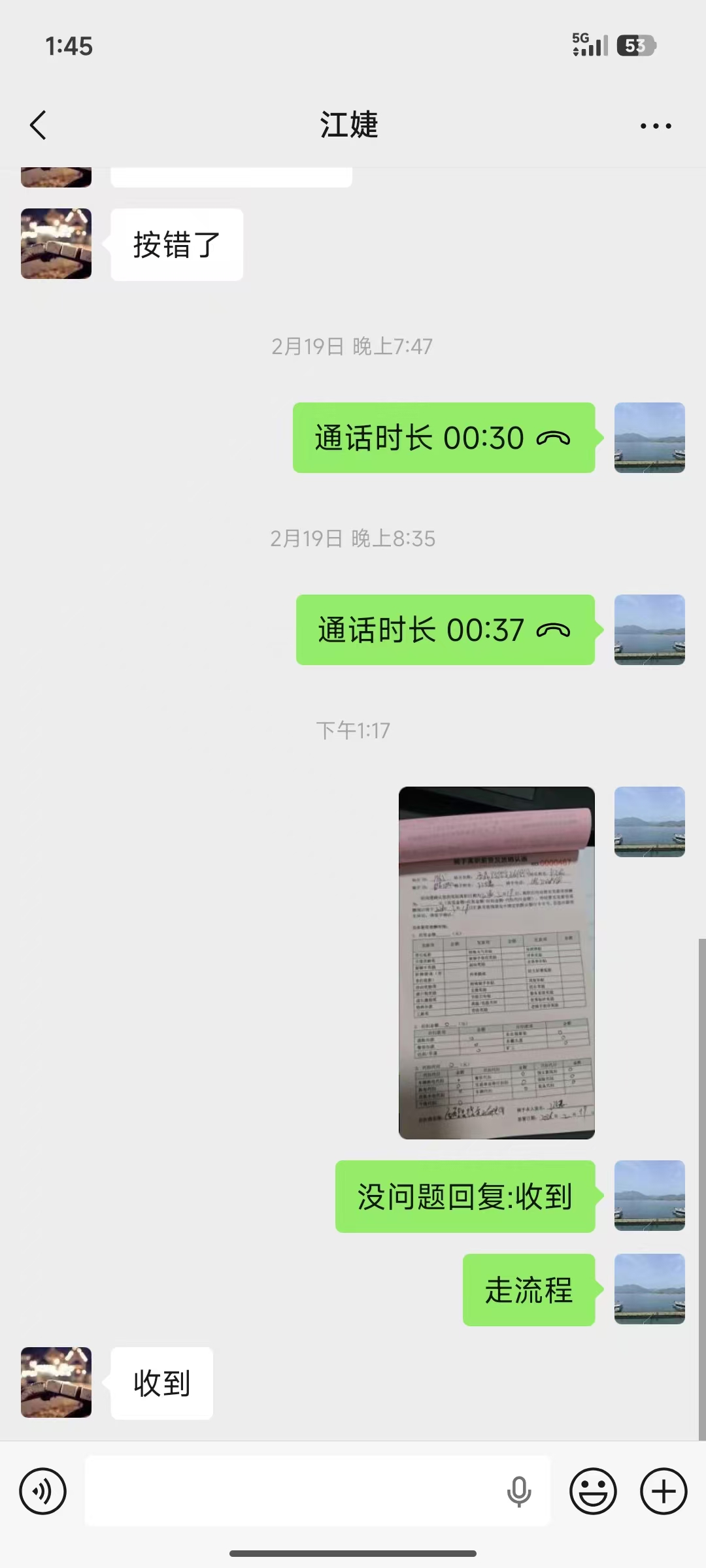Screen dimensions: 706x1568
Task: Open the sent document photo
Action: click(497, 962)
